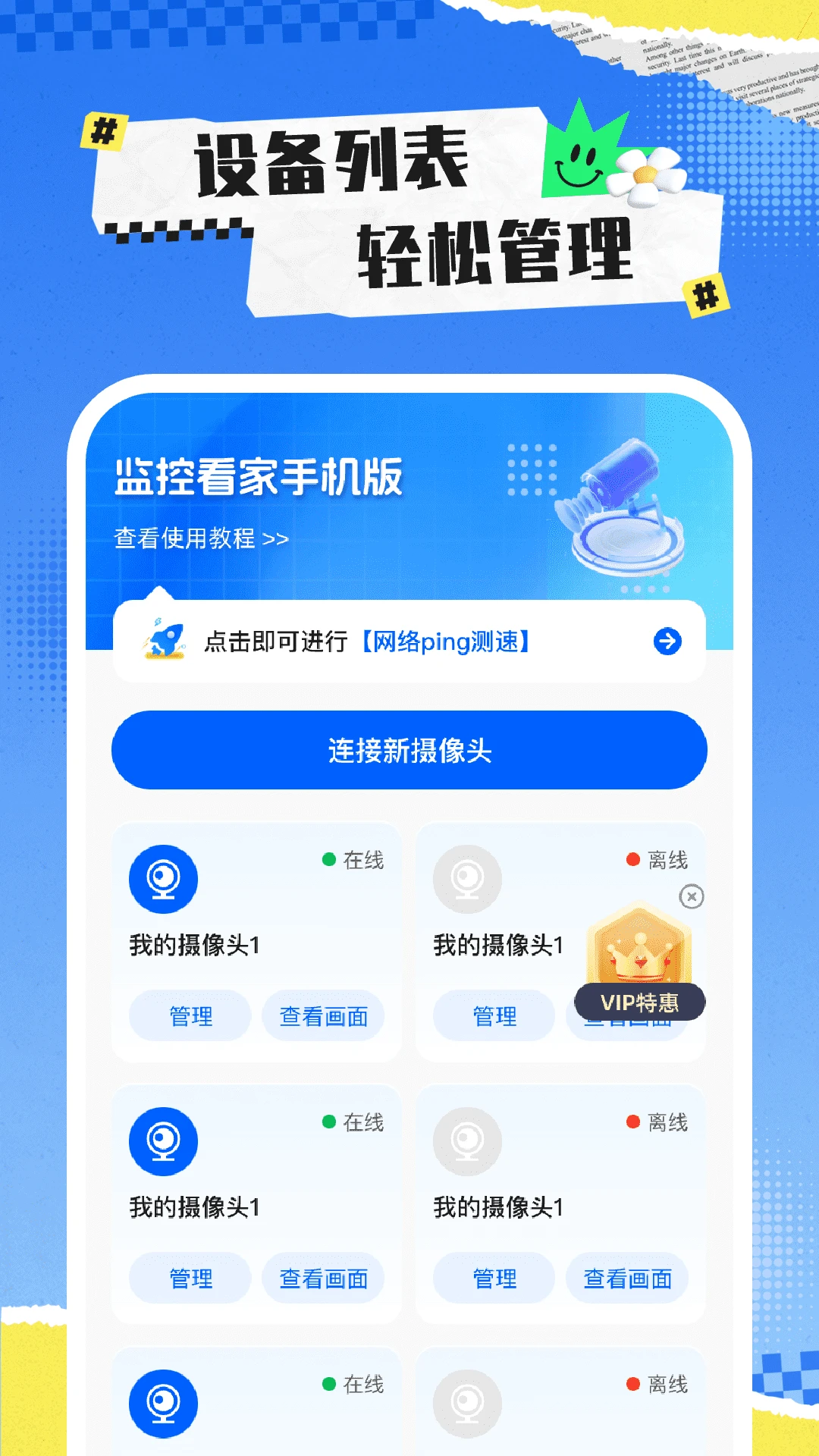Screen dimensions: 819x1456
Task: Click the green online indicator on the bottom-left card
Action: (328, 1385)
